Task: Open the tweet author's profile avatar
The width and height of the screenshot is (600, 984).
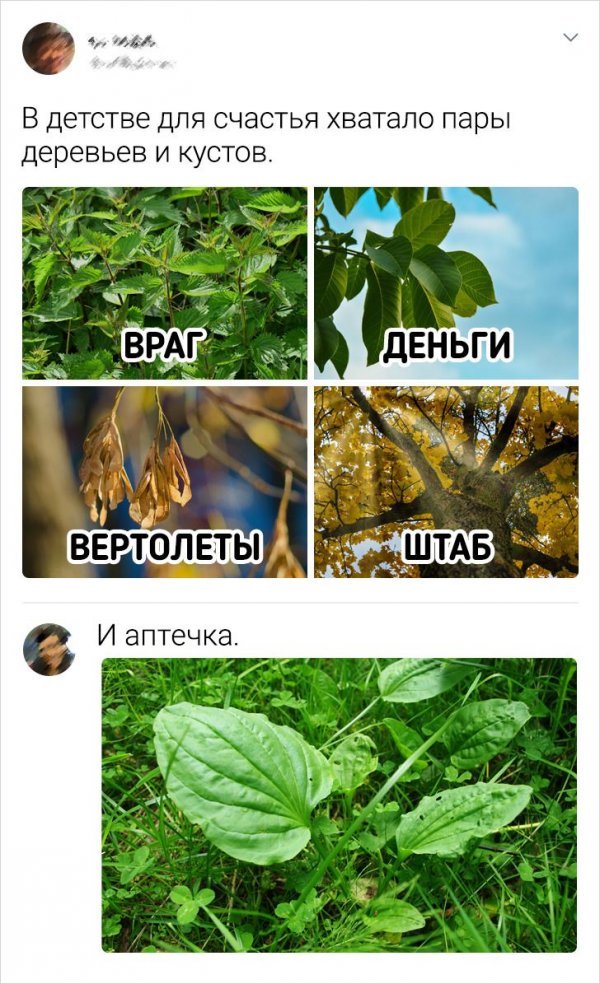Action: 48,49
